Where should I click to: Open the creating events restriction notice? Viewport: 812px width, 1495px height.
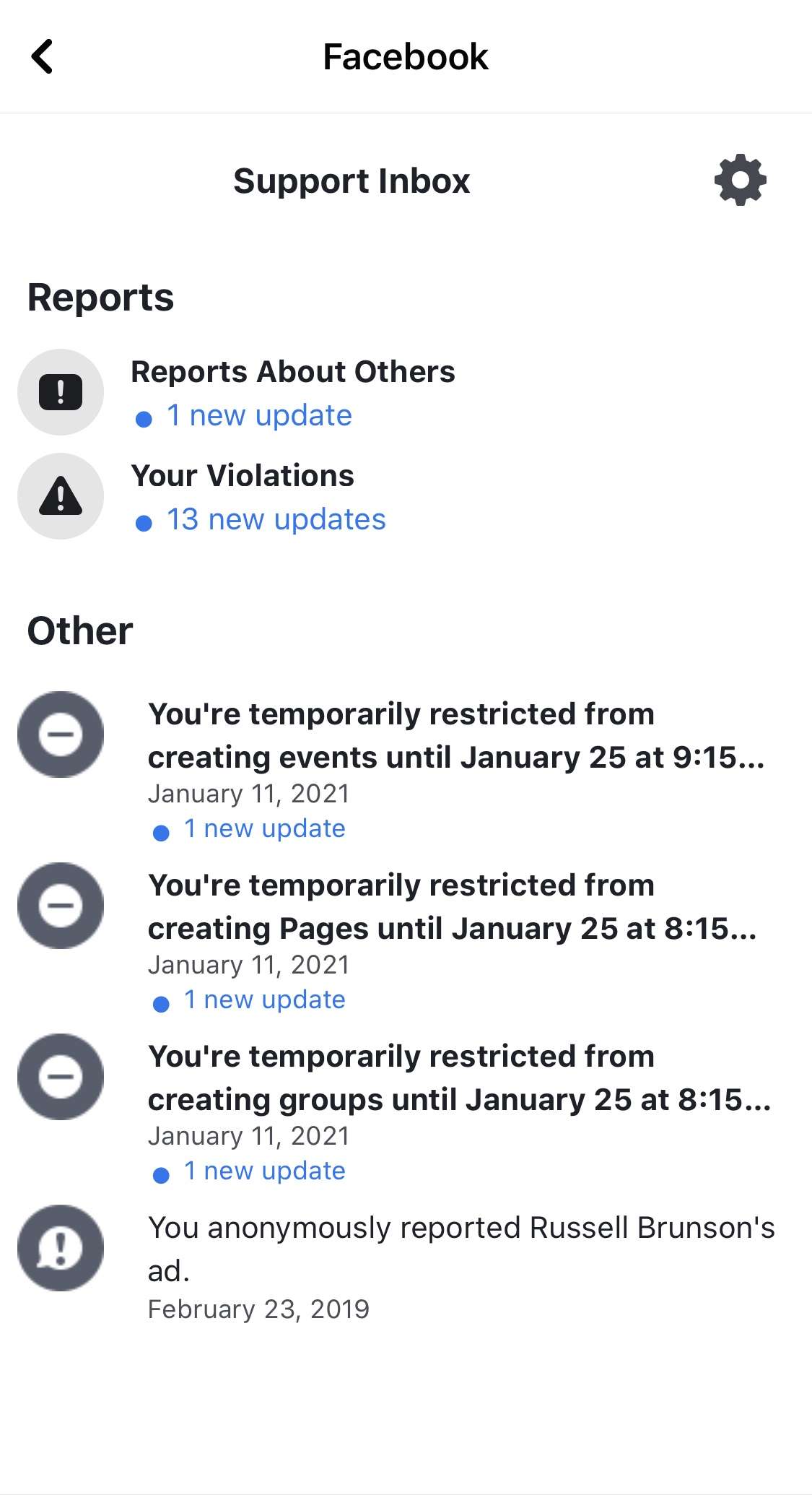click(455, 736)
